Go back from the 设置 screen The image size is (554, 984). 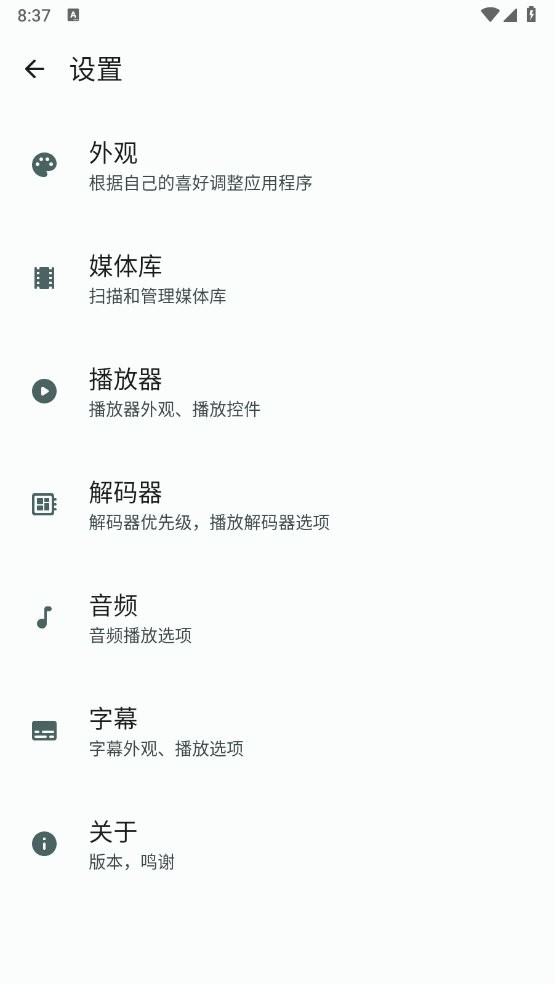(35, 68)
